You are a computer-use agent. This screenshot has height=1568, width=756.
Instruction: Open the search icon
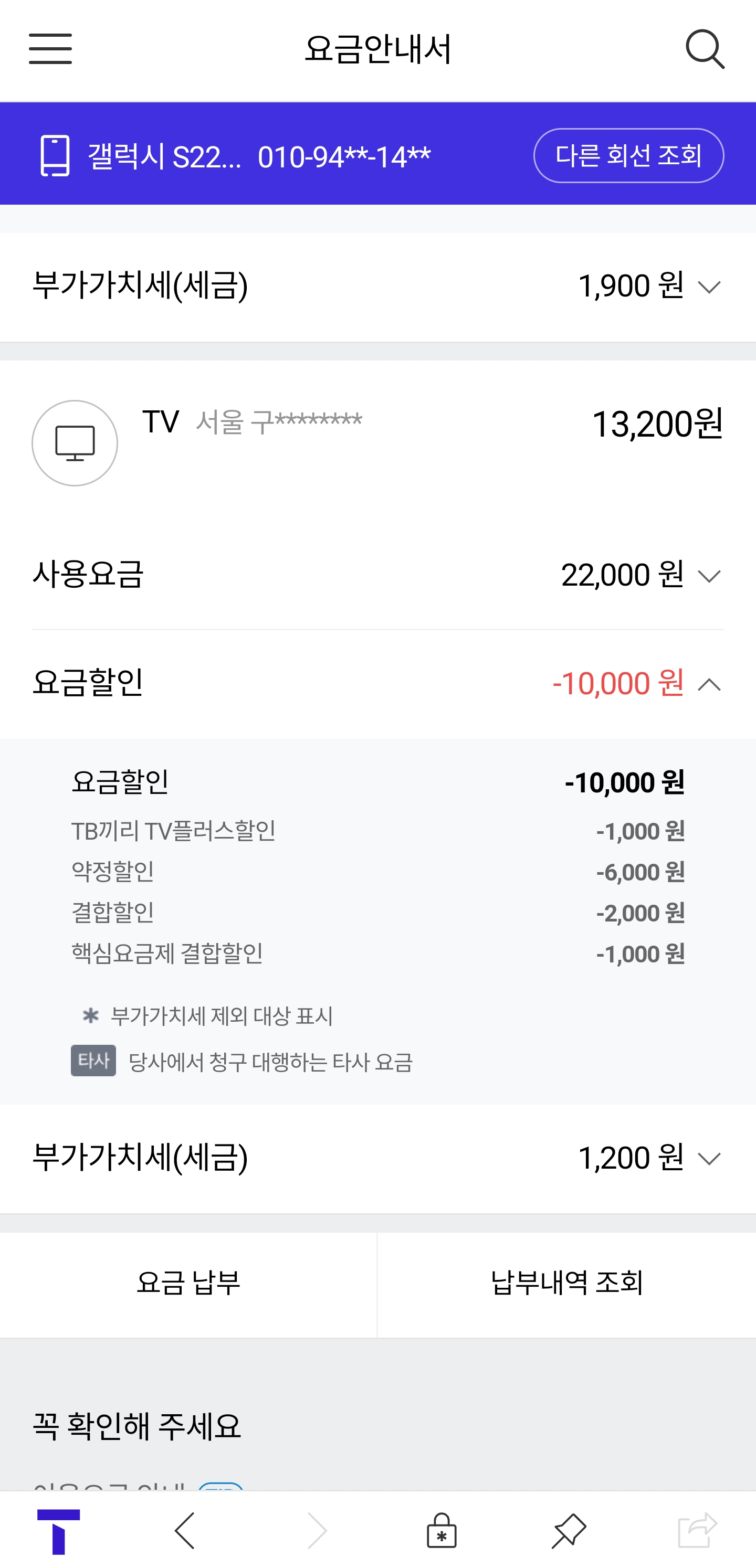coord(705,49)
